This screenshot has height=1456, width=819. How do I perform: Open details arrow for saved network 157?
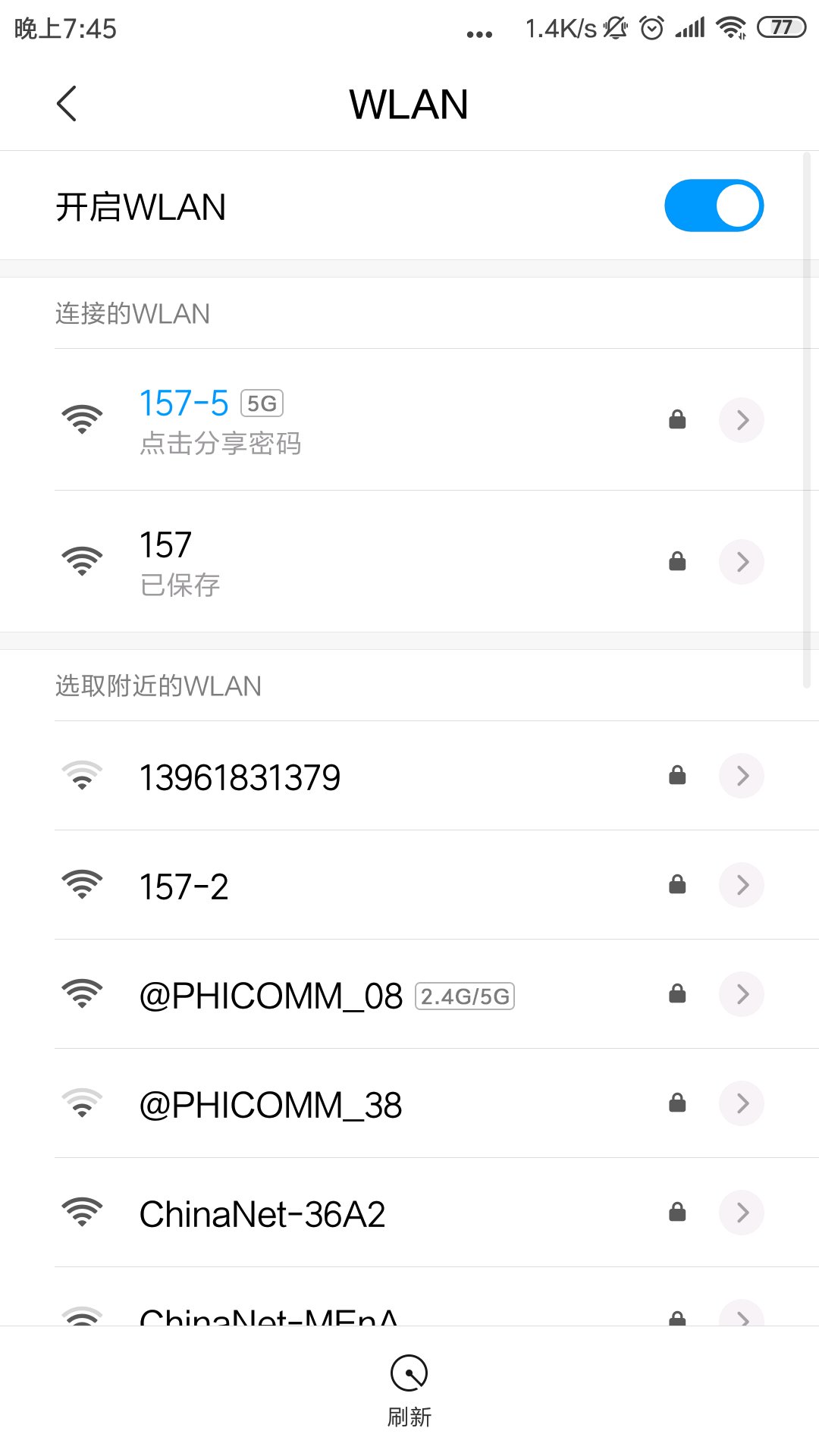pyautogui.click(x=742, y=562)
